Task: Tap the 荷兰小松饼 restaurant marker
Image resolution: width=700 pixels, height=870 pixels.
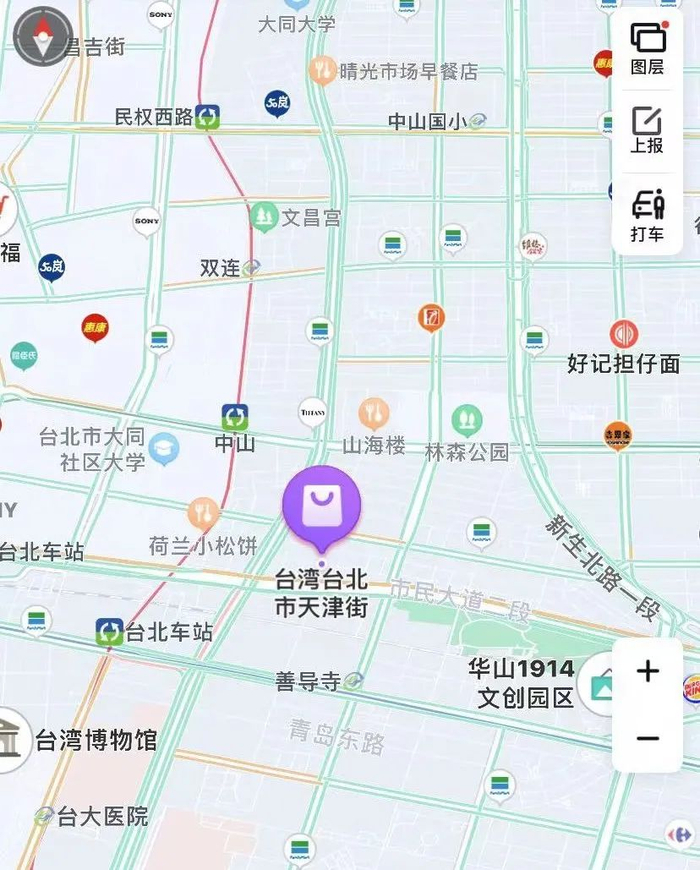Action: 203,514
